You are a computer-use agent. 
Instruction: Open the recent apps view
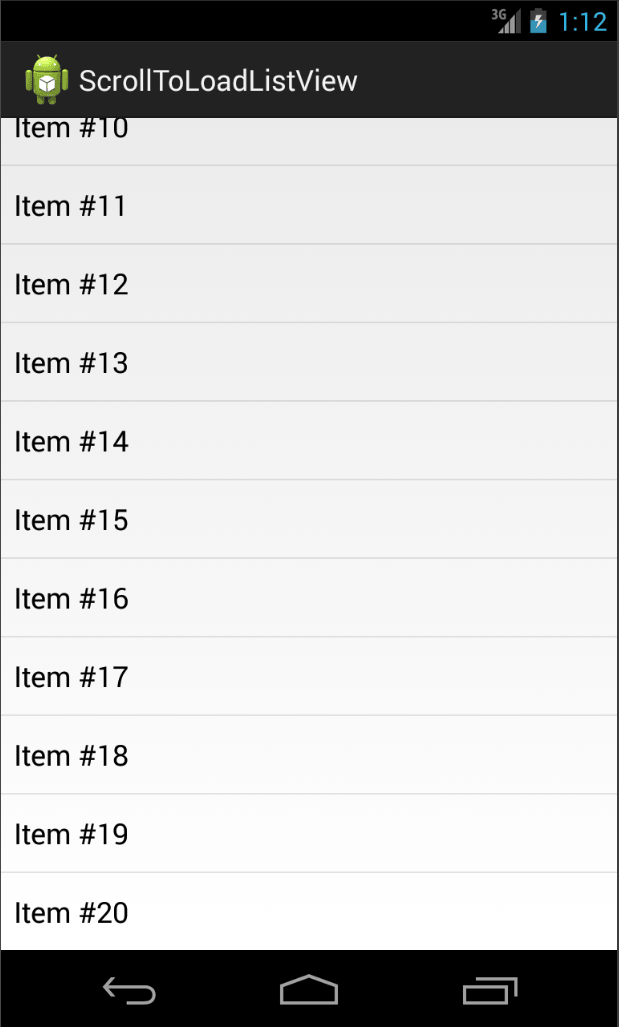[x=489, y=990]
